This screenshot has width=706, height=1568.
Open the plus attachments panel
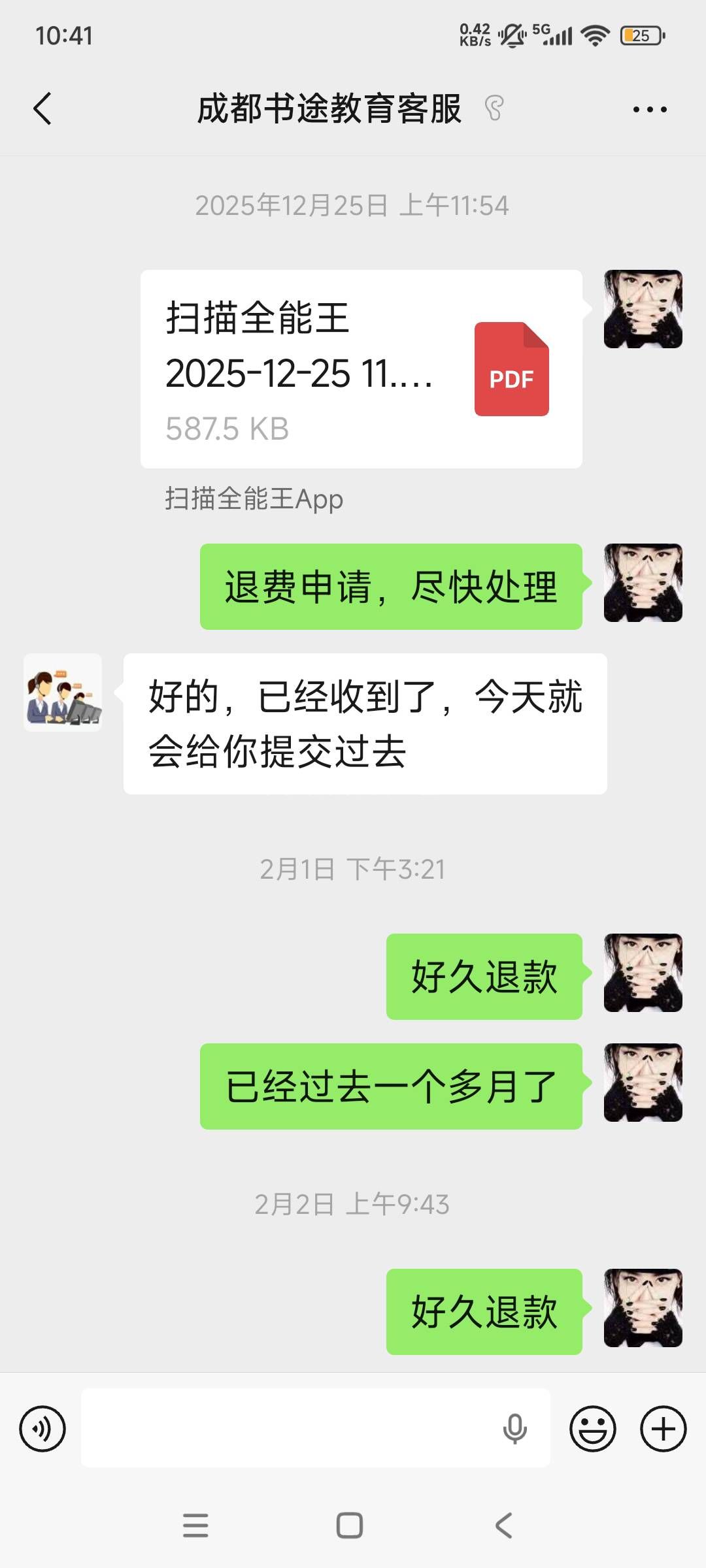pyautogui.click(x=663, y=1429)
